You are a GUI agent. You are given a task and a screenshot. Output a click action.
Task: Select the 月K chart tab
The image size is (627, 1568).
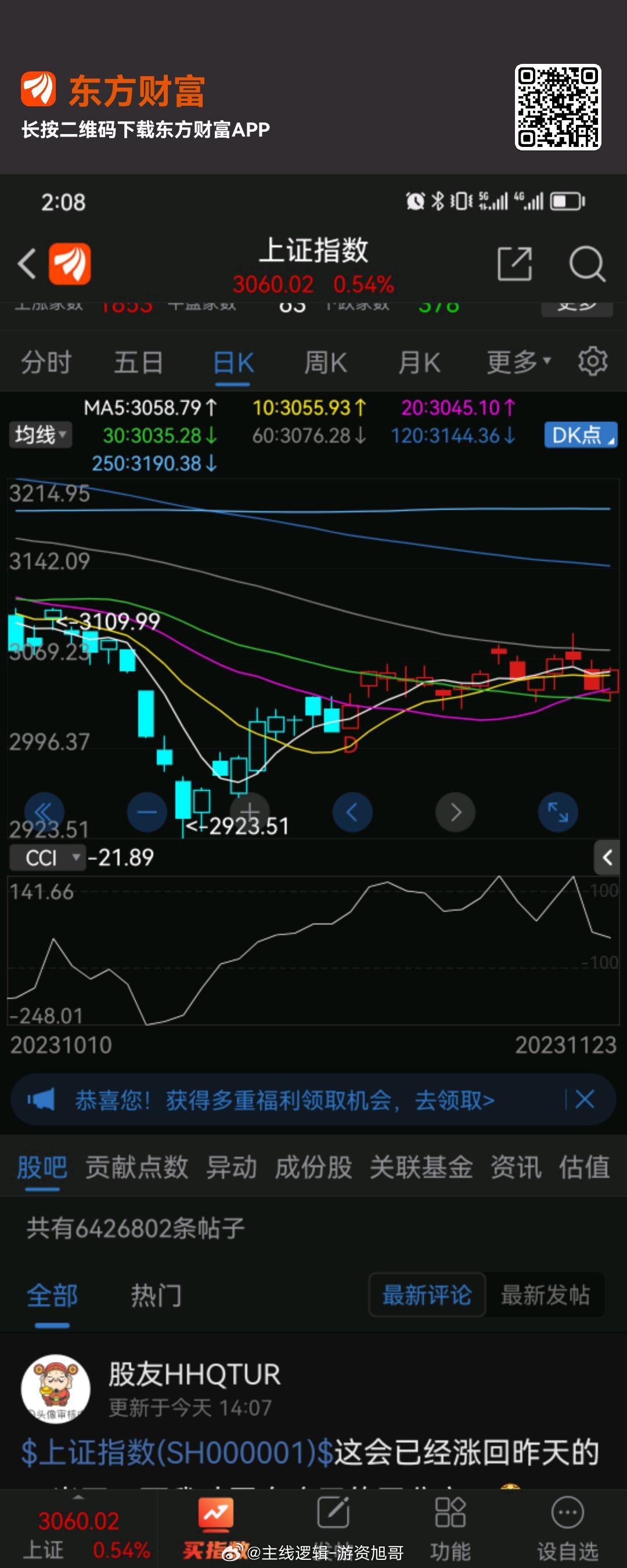point(419,363)
